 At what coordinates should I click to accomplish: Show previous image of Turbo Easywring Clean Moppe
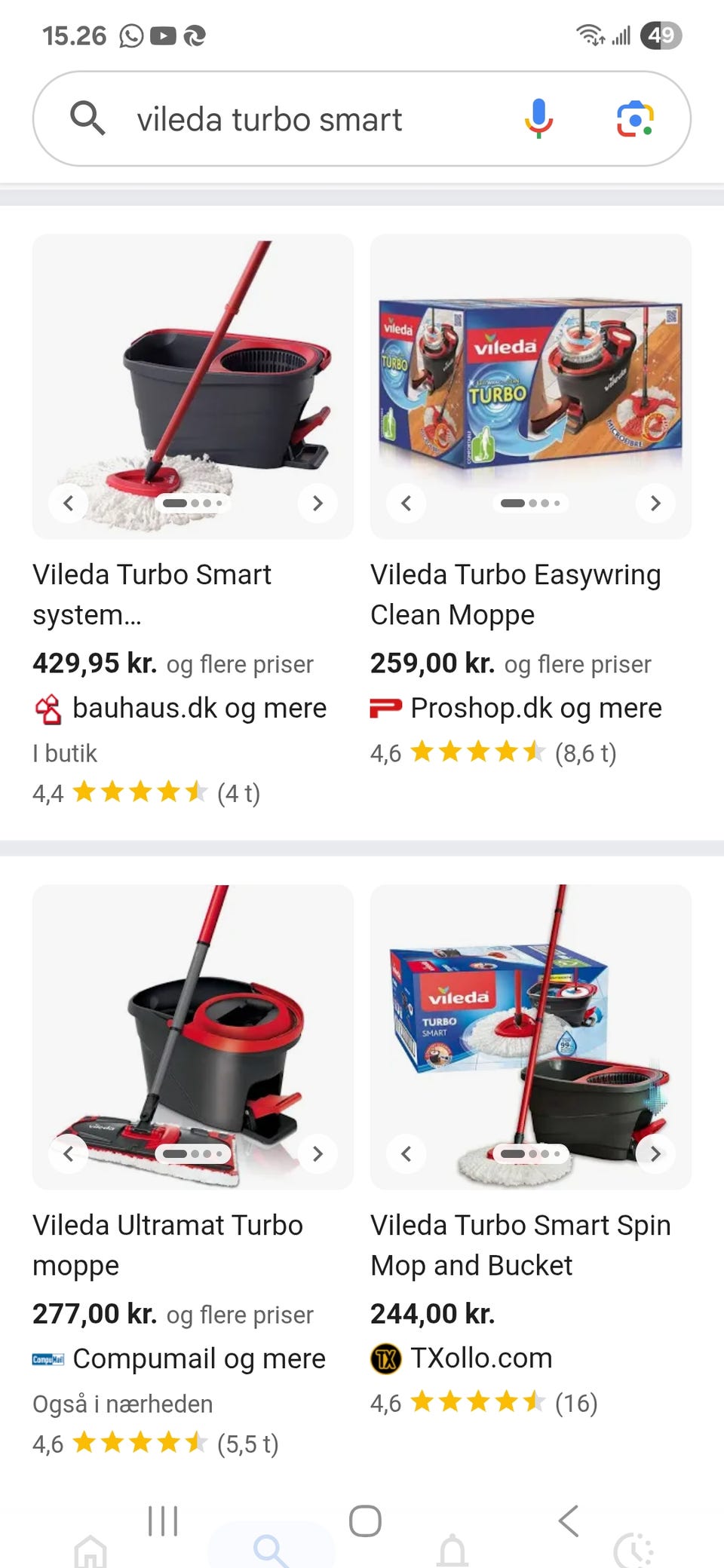(406, 503)
